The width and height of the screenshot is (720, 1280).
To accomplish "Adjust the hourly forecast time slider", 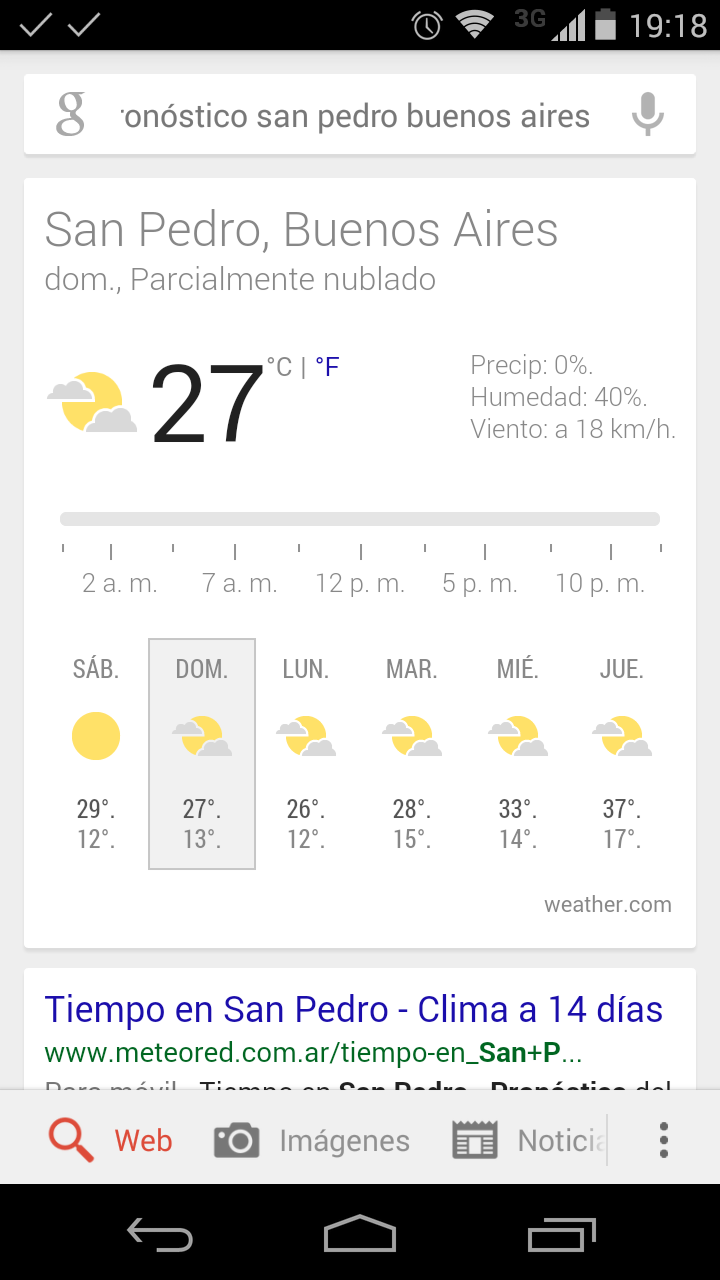I will (x=360, y=519).
